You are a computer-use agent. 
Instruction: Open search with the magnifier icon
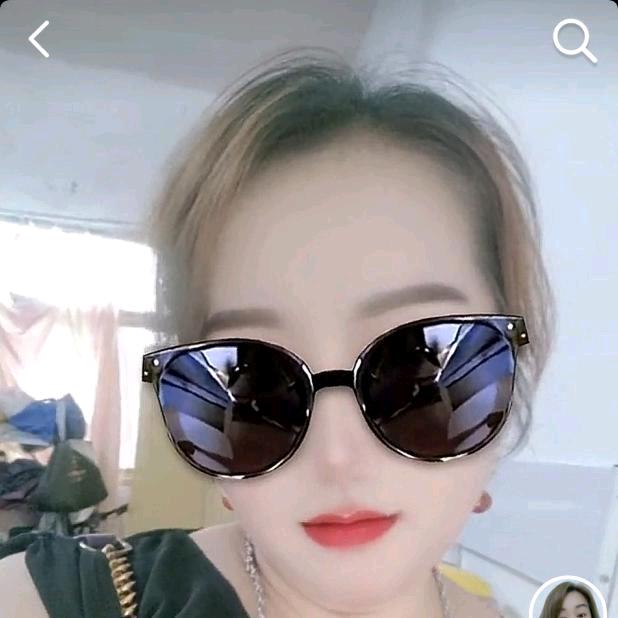pyautogui.click(x=574, y=41)
